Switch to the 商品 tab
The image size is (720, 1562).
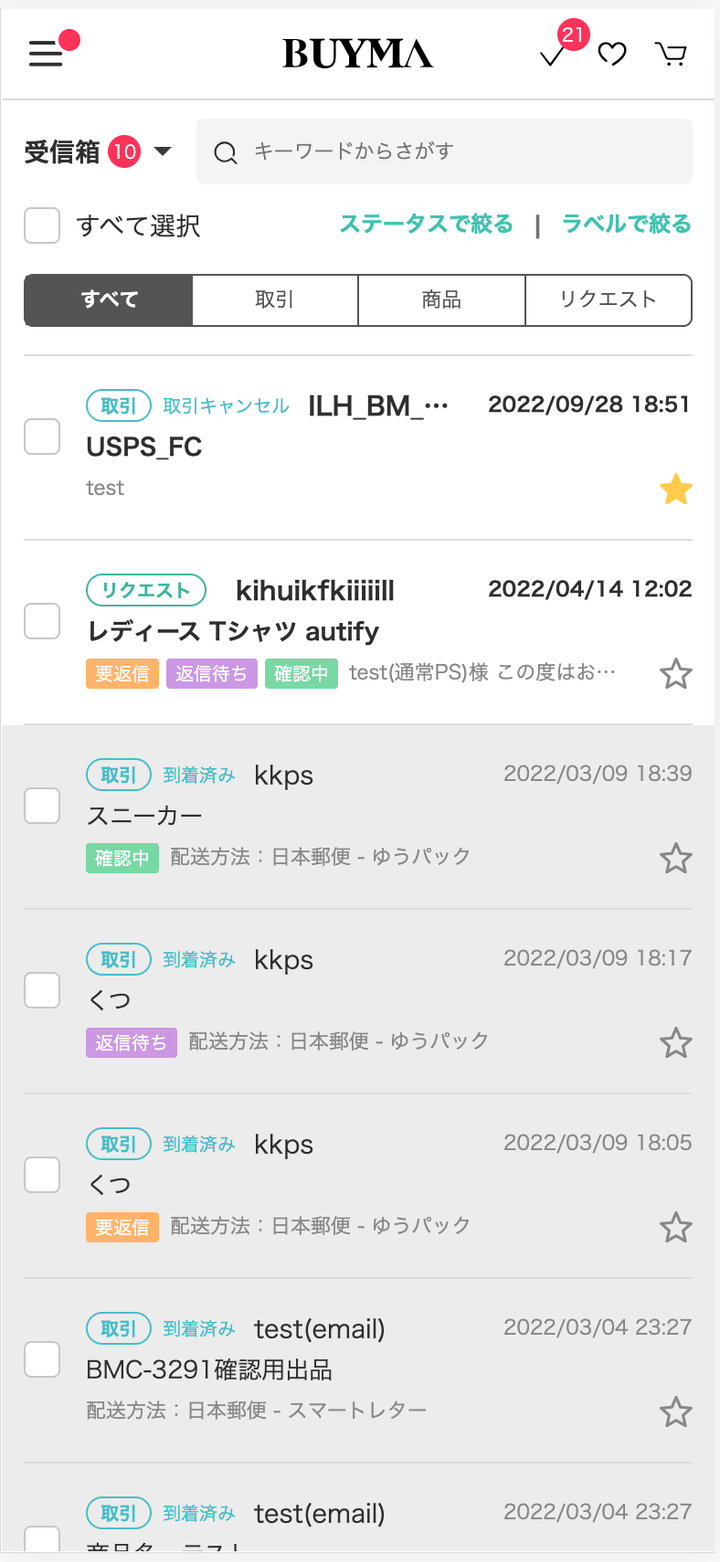pos(441,300)
